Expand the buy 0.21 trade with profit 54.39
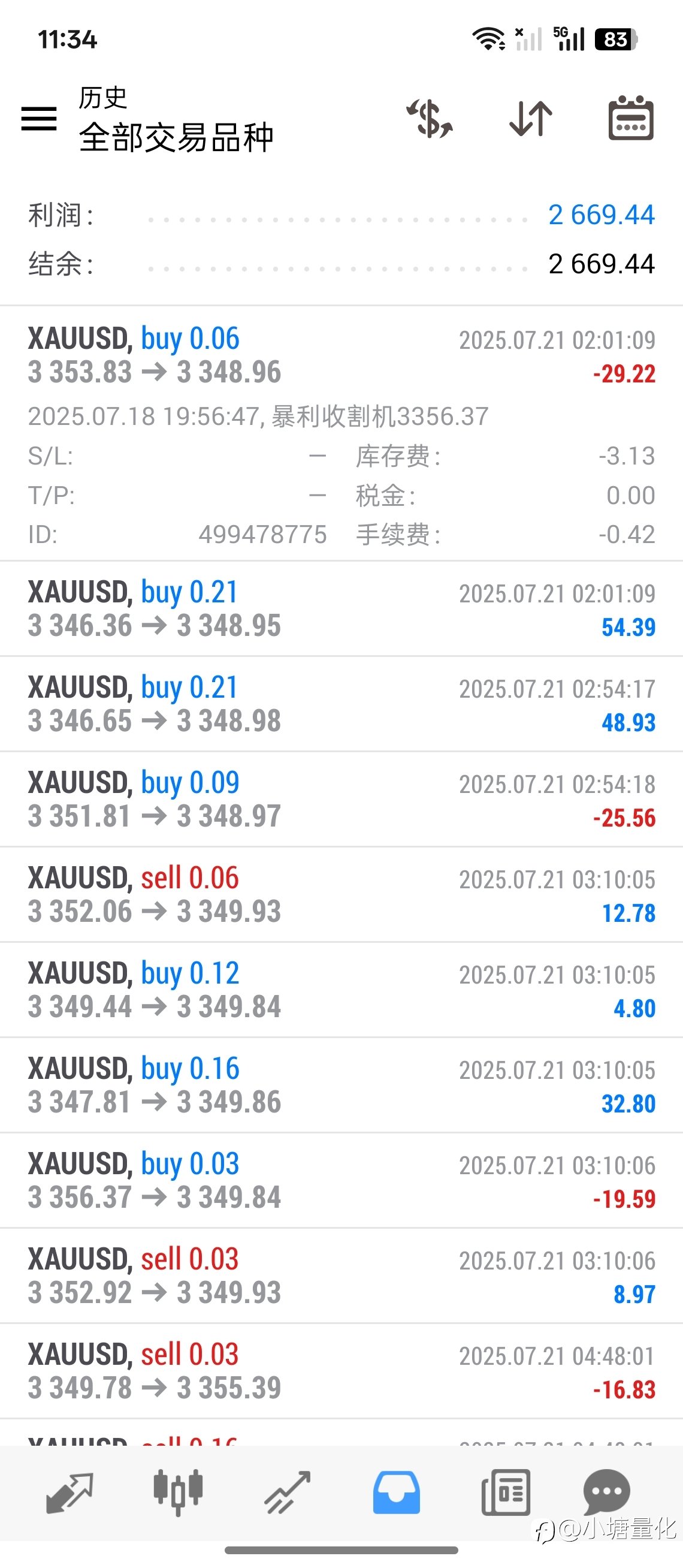 coord(341,609)
